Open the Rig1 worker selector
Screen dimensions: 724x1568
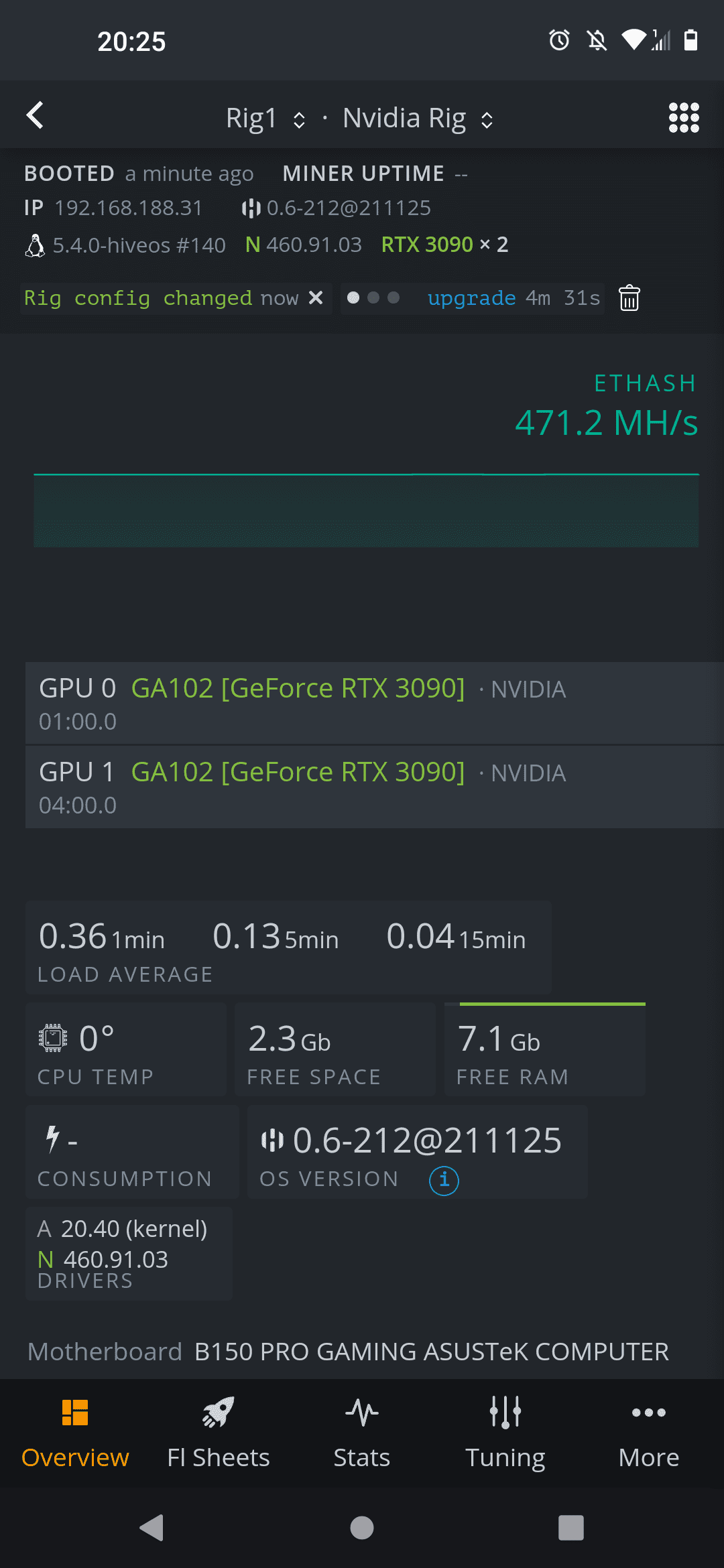266,118
